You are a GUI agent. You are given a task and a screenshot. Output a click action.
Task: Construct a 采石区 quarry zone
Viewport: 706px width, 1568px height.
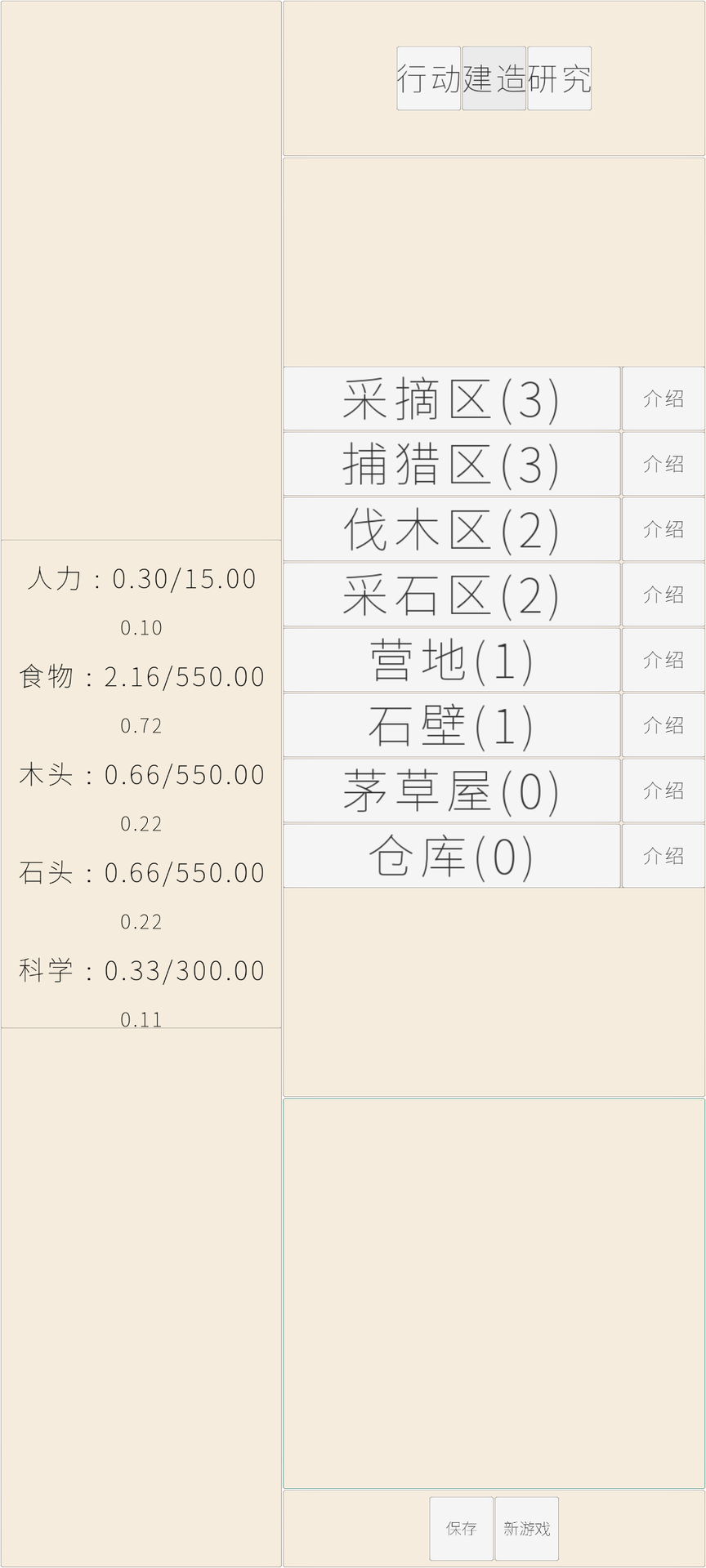coord(450,595)
